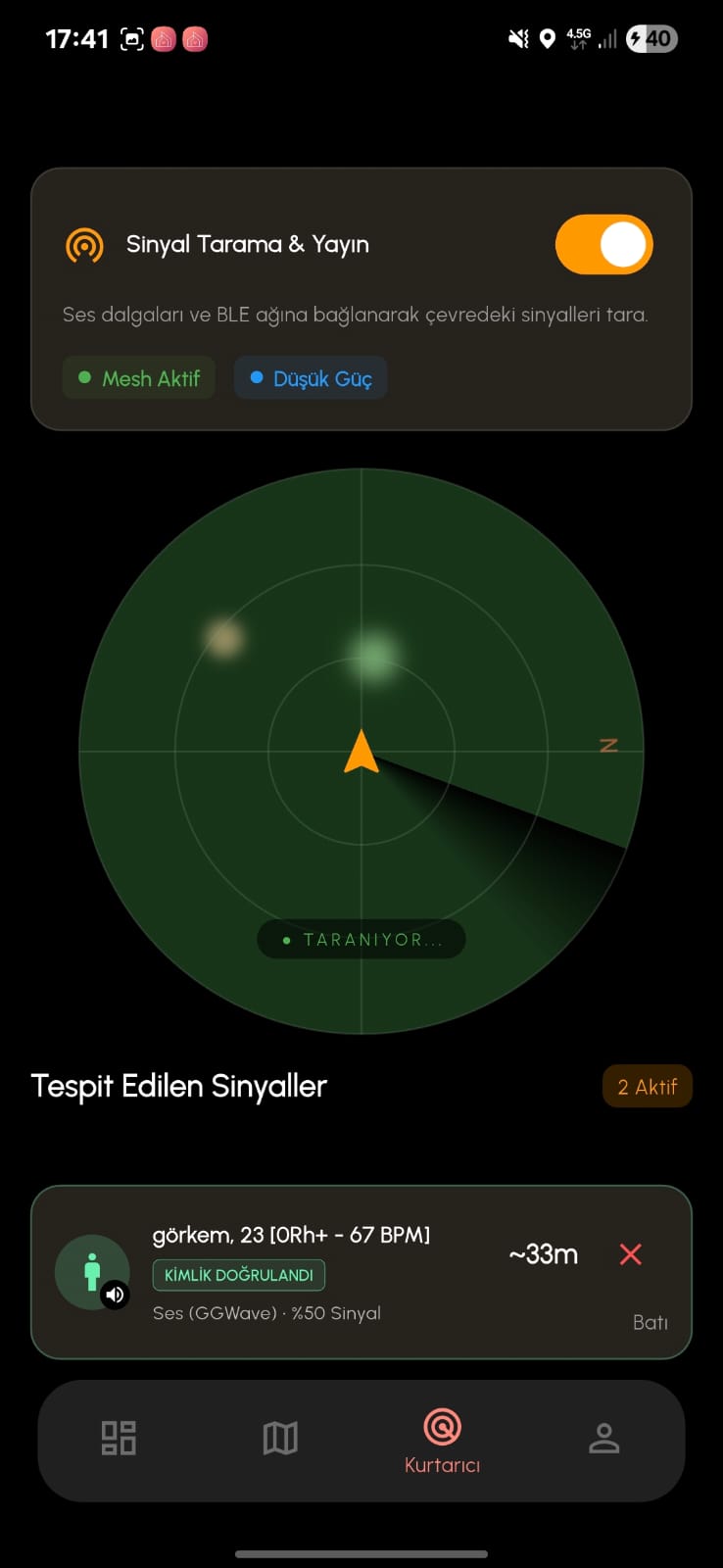Toggle the Mesh Aktif chip
The width and height of the screenshot is (723, 1568).
pos(138,377)
